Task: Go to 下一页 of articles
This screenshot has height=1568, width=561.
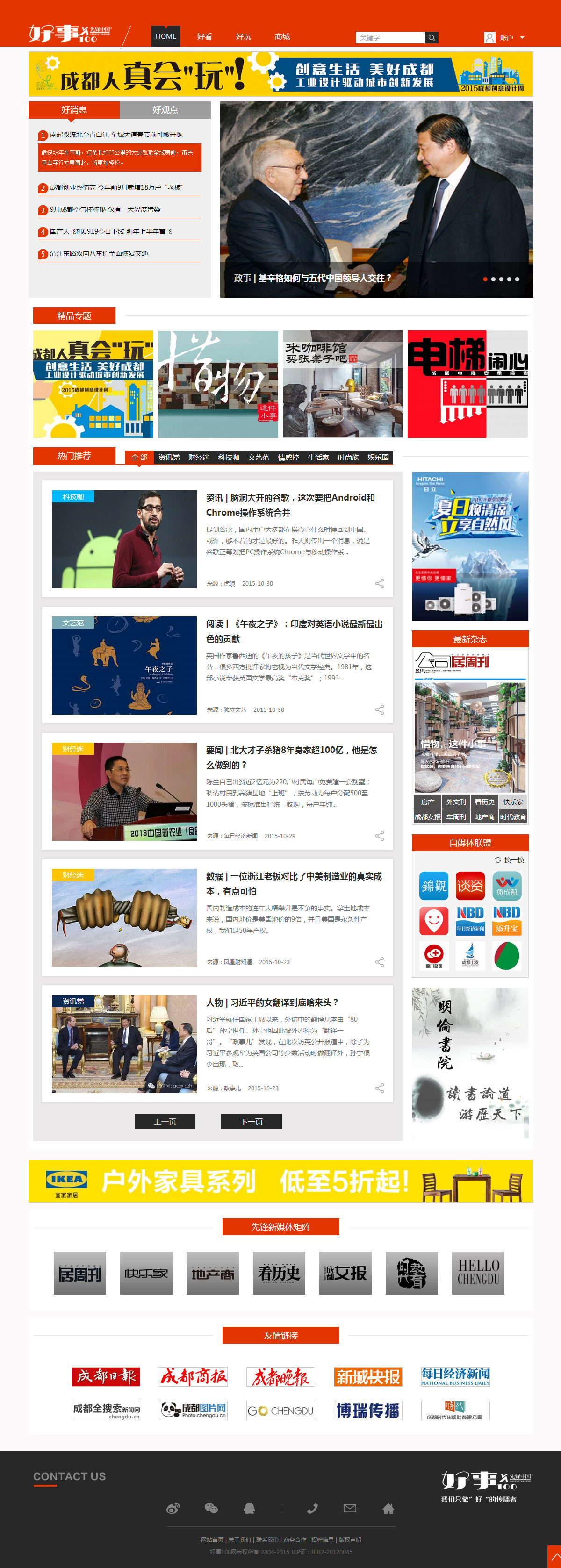Action: click(251, 1121)
